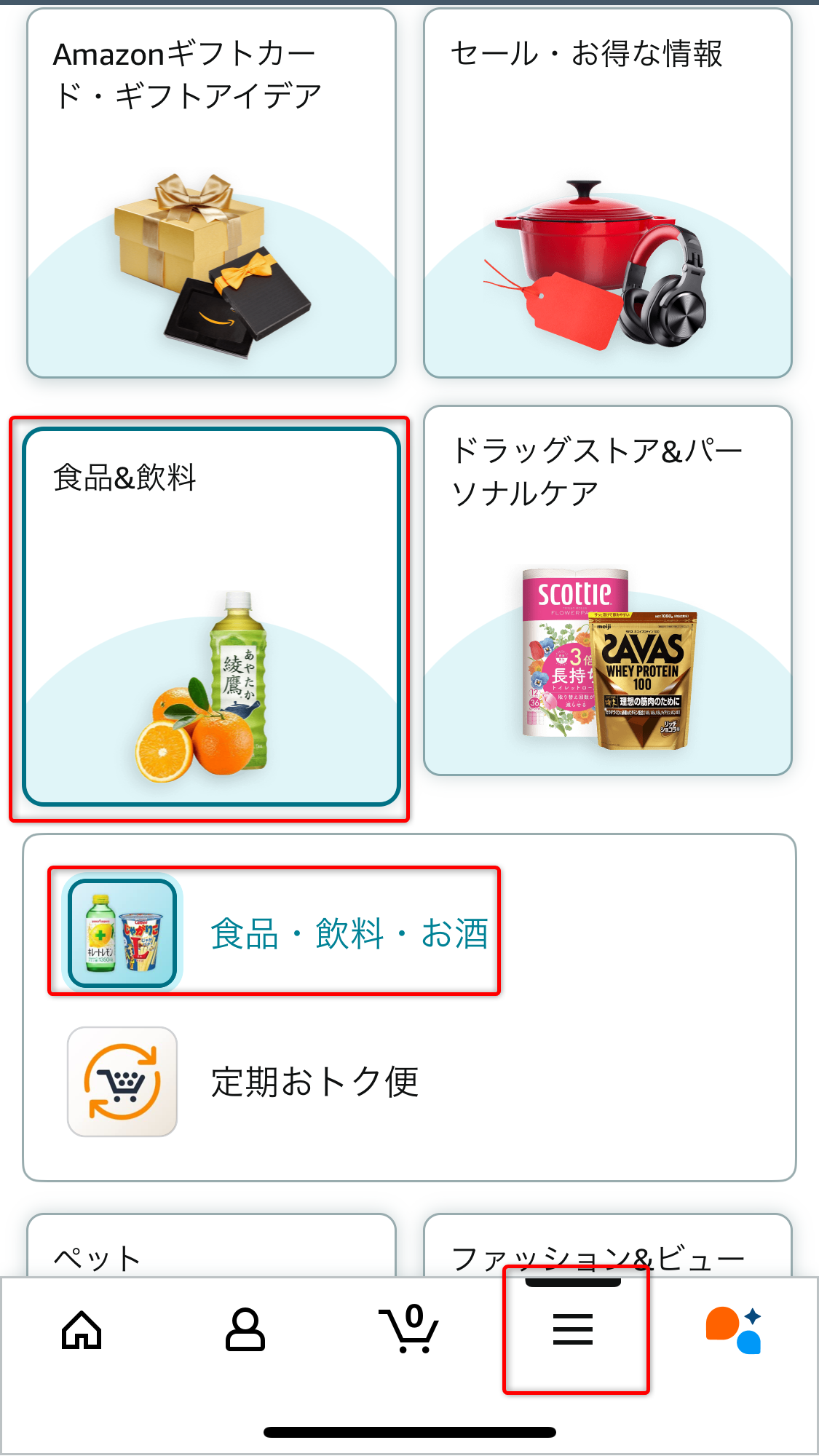The image size is (819, 1456).
Task: Collapse the 食品&飲料 category card
Action: 211,617
